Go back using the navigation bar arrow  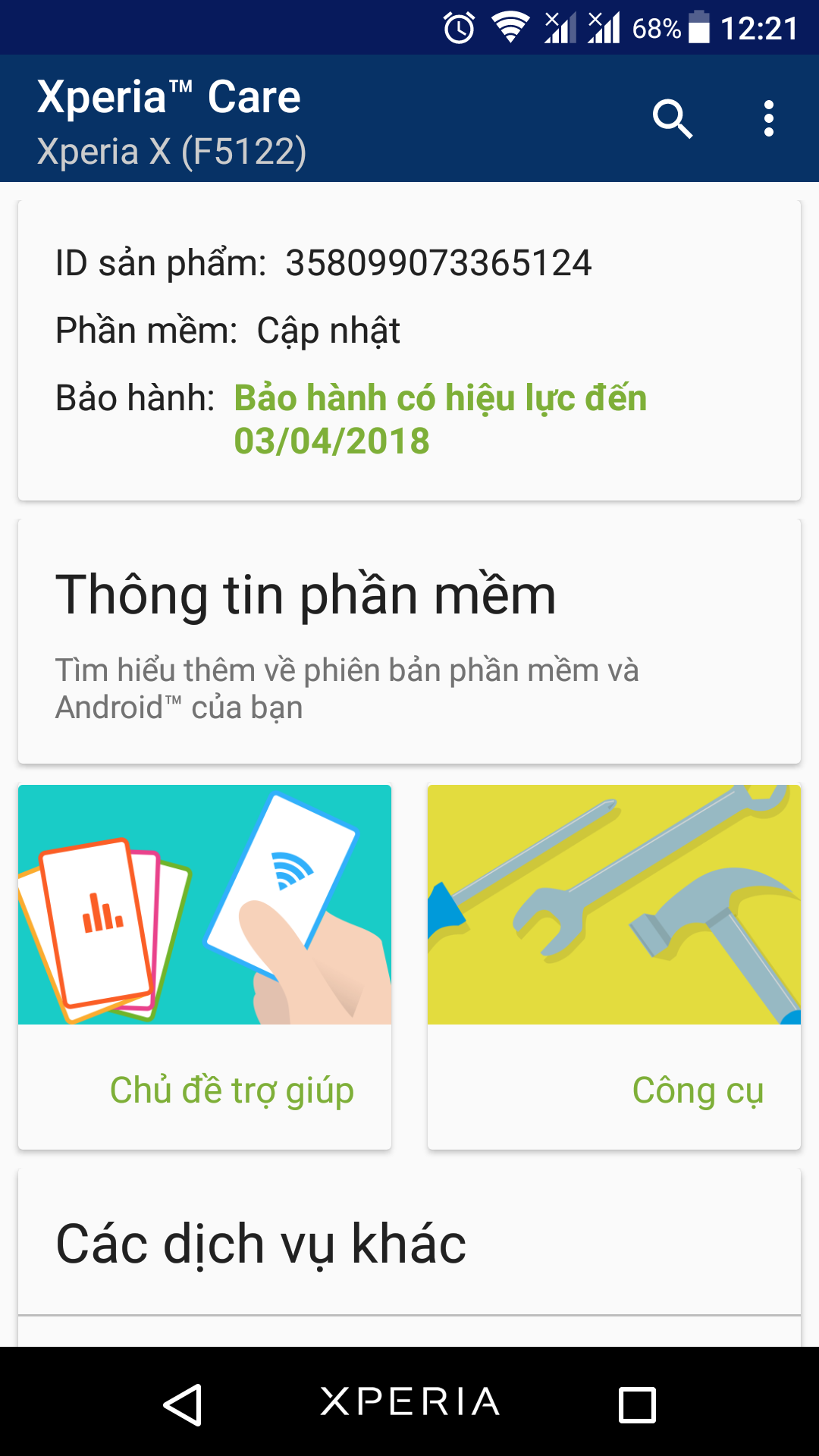click(183, 1404)
